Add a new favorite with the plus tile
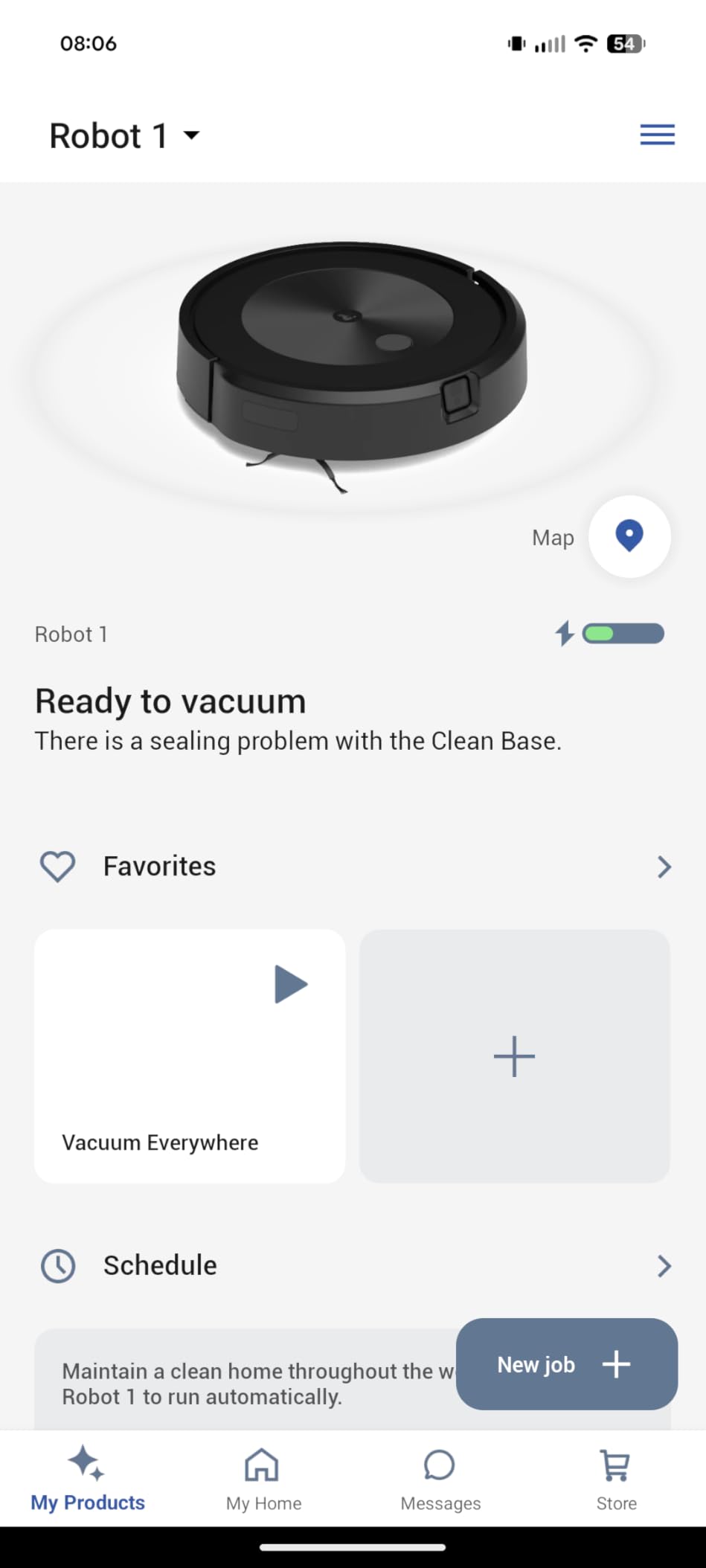The image size is (706, 1568). [x=514, y=1055]
